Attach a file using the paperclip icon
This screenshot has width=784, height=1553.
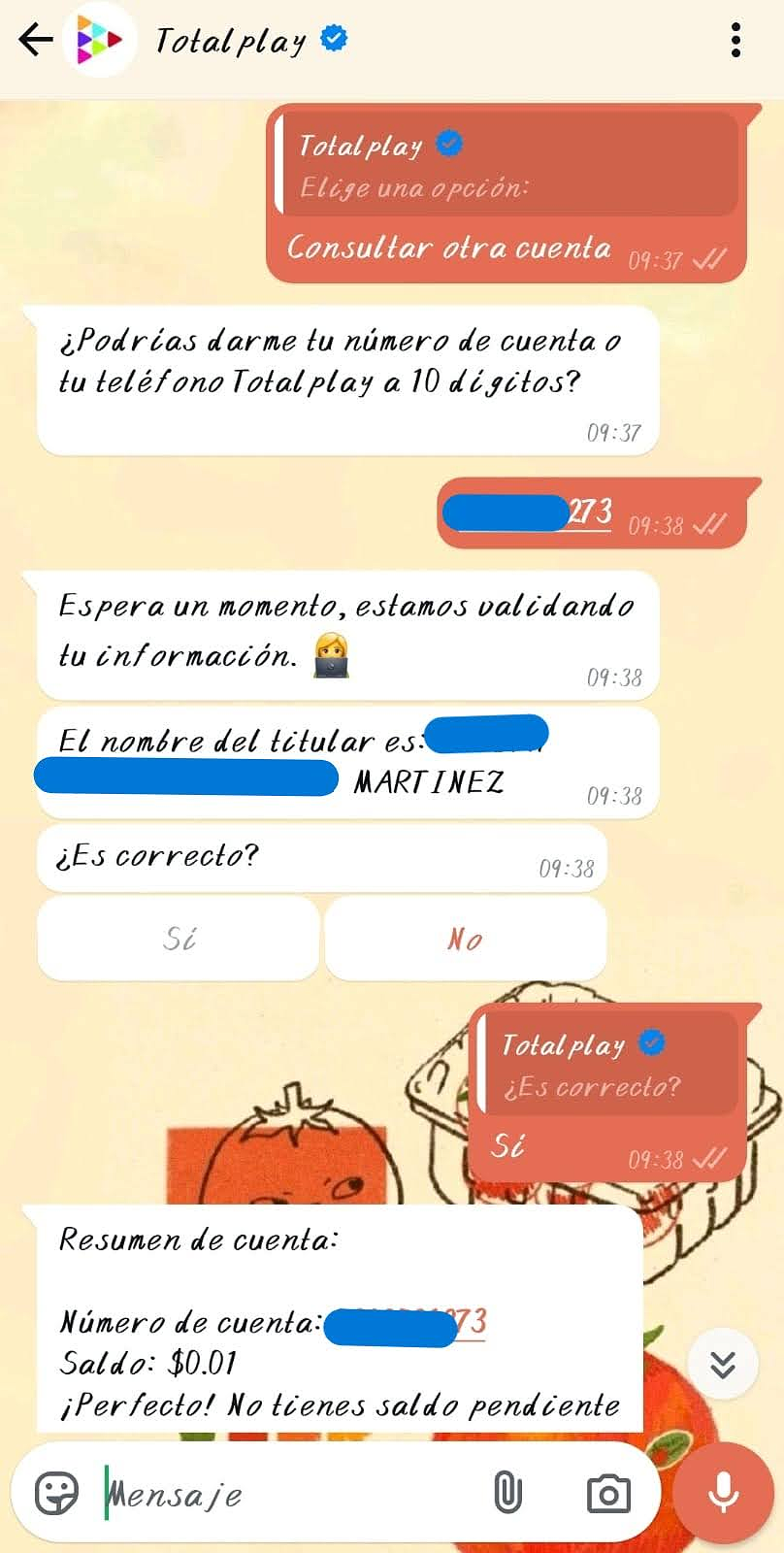508,1492
